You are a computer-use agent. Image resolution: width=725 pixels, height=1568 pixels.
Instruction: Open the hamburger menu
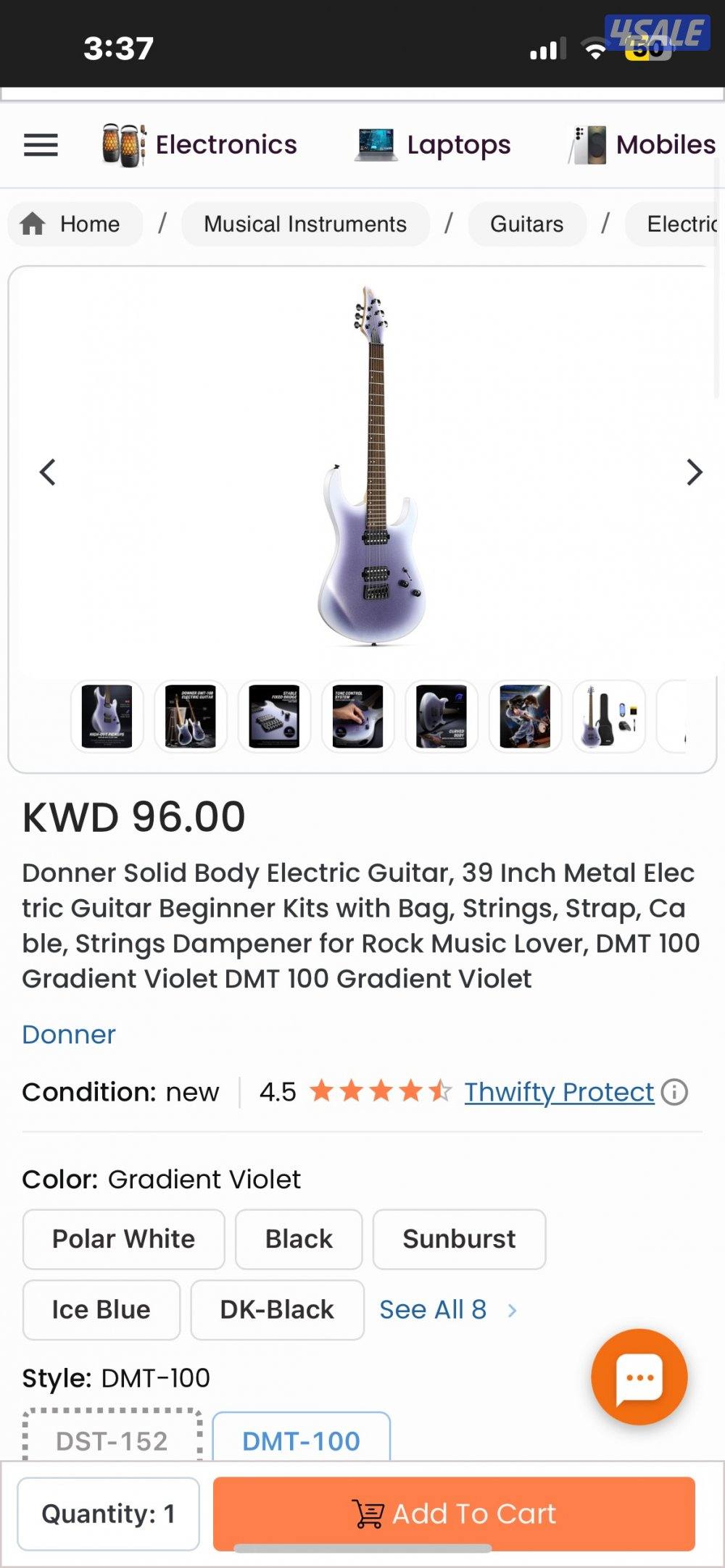point(41,145)
